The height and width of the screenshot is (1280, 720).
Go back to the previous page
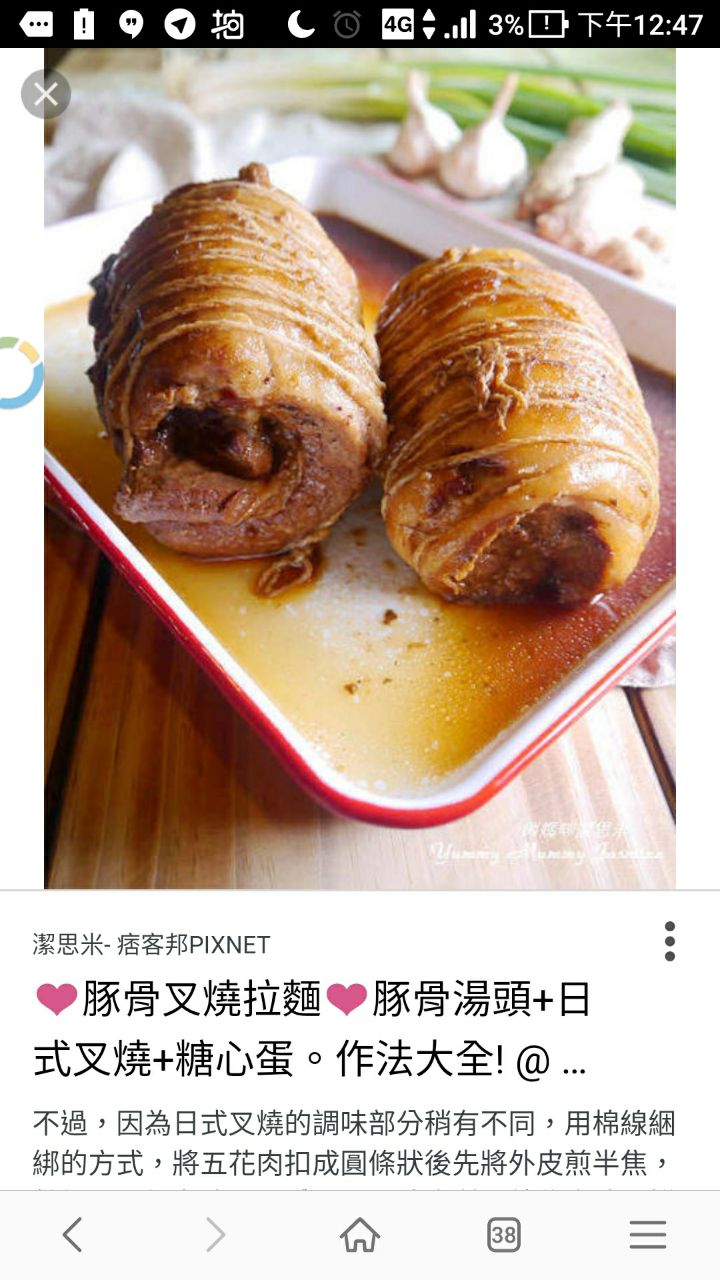tap(73, 1235)
